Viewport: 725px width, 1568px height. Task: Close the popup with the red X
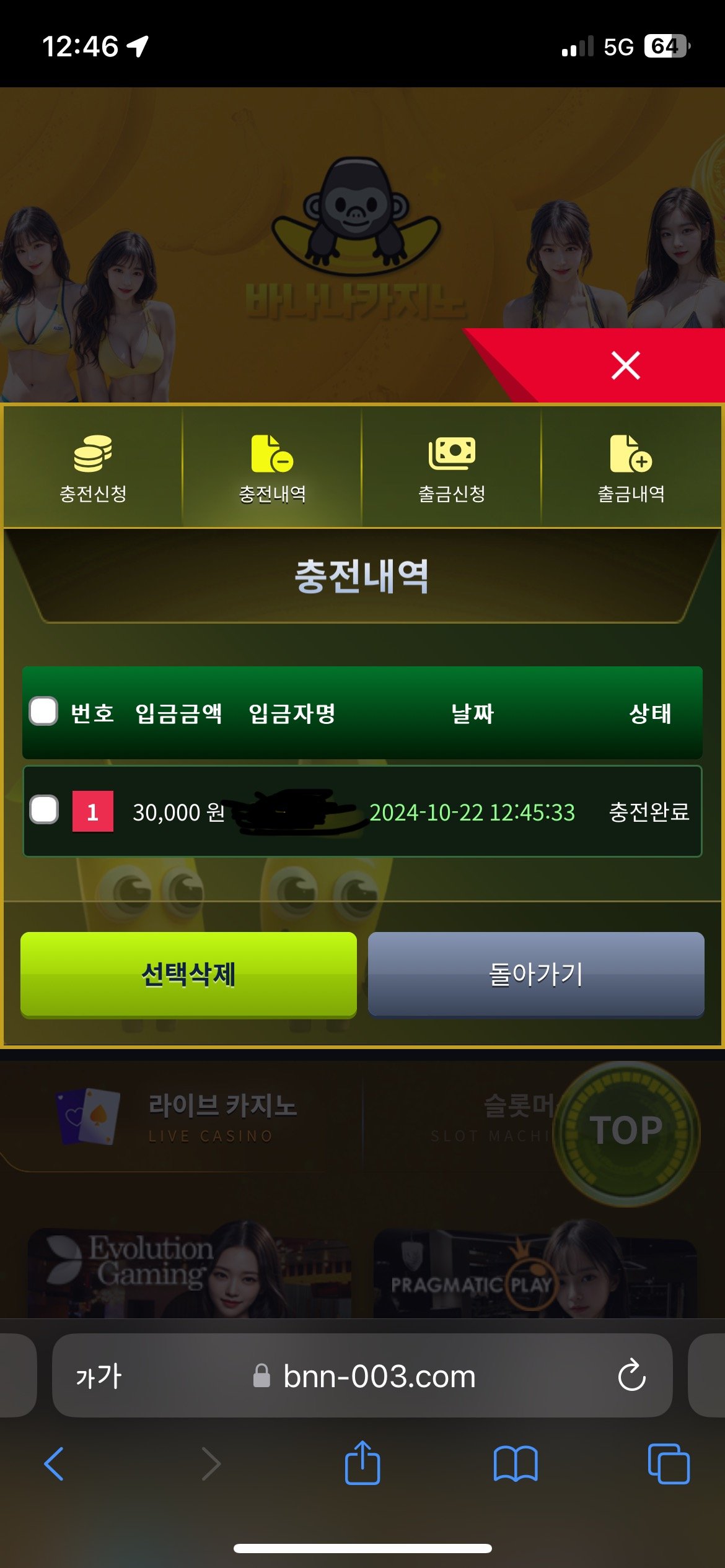[x=625, y=365]
